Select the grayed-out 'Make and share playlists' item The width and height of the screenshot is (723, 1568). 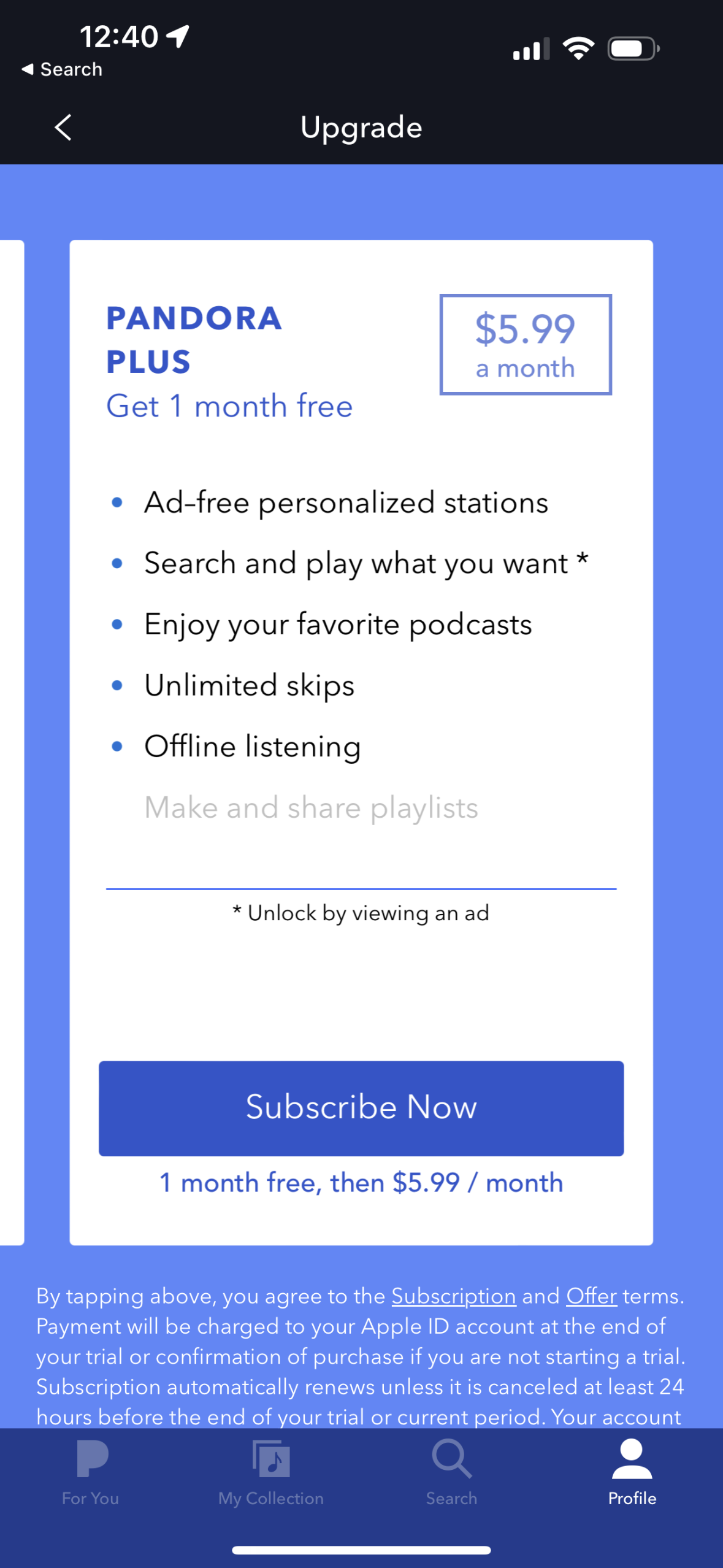pos(311,807)
